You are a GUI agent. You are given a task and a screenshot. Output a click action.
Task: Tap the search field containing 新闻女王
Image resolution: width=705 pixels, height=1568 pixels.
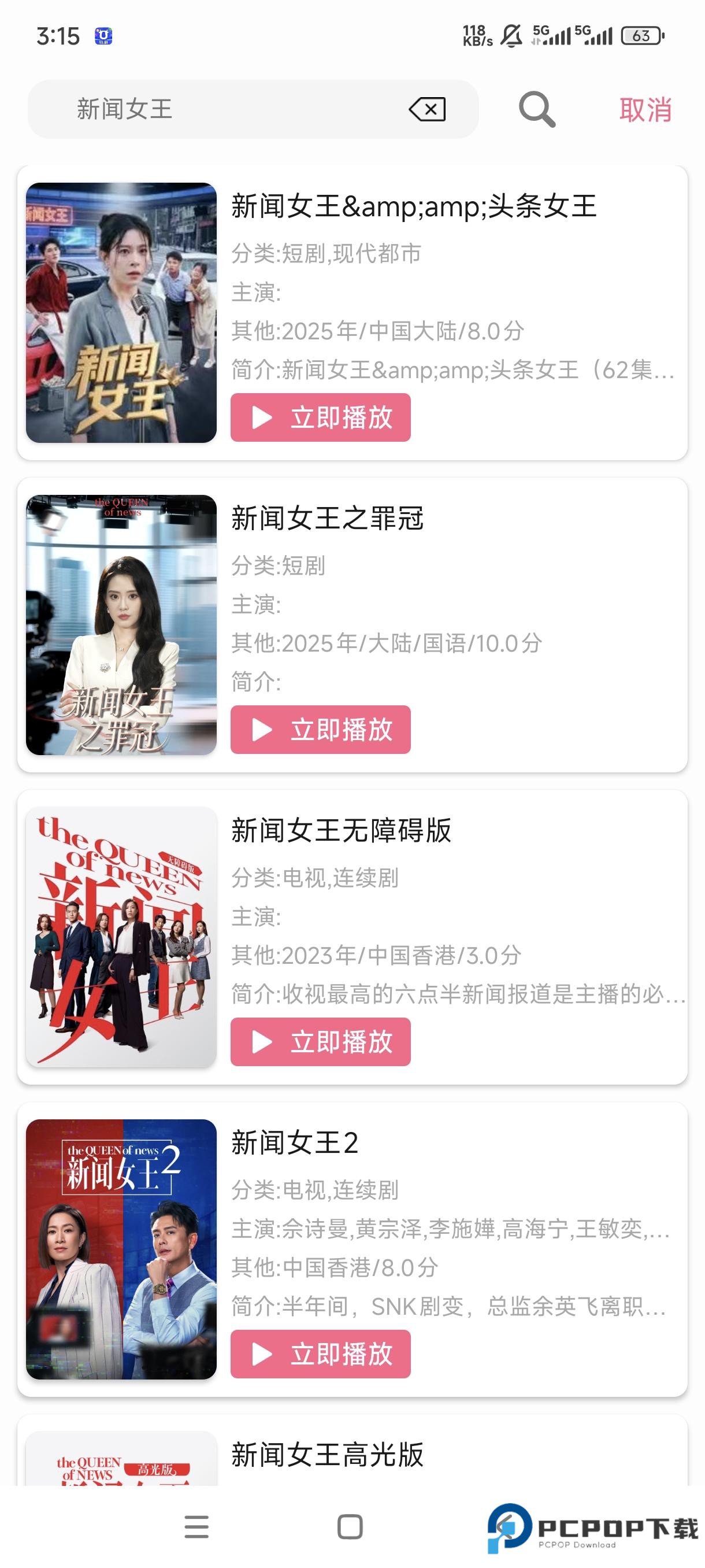(x=231, y=110)
